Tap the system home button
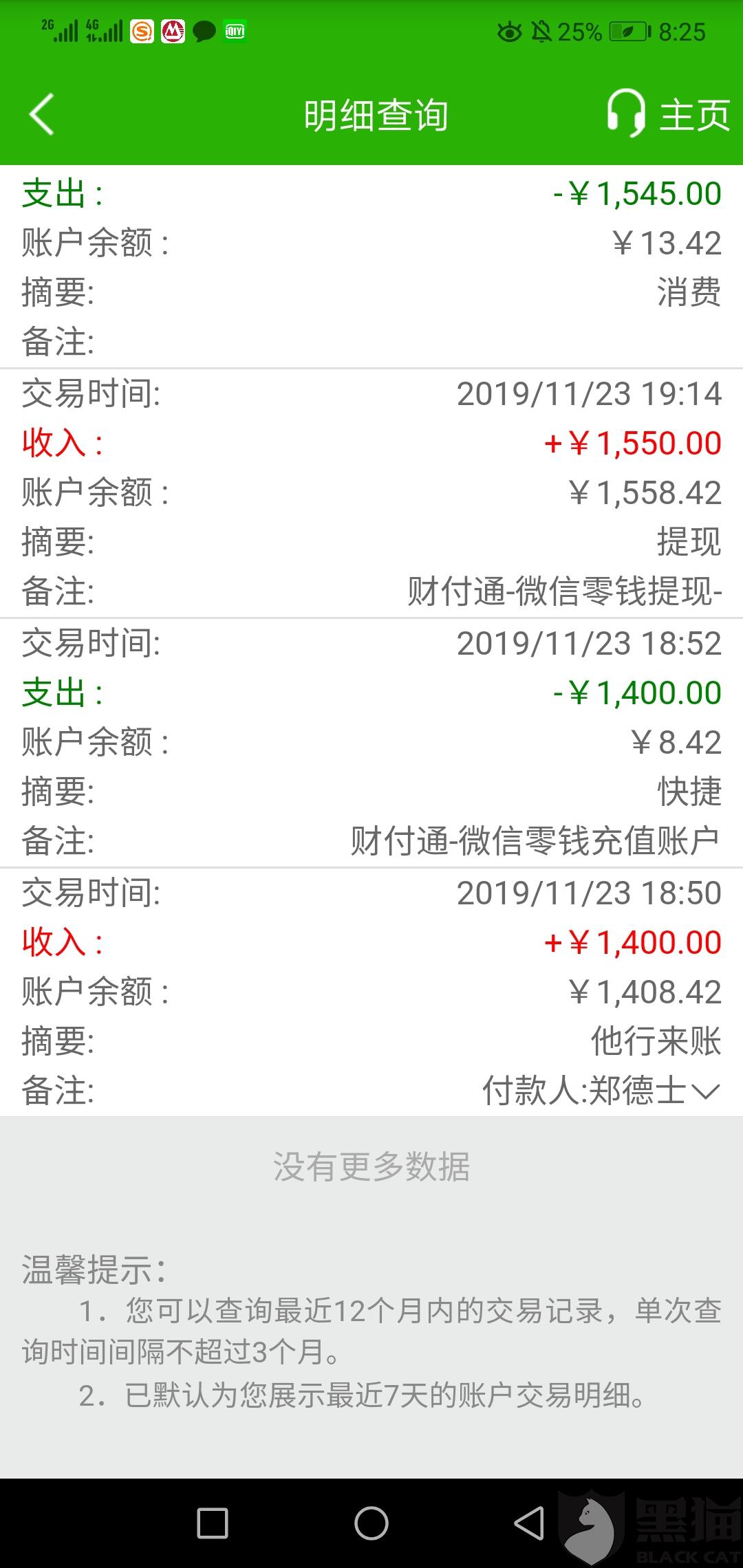Screen dimensions: 743x1568 [x=371, y=1523]
